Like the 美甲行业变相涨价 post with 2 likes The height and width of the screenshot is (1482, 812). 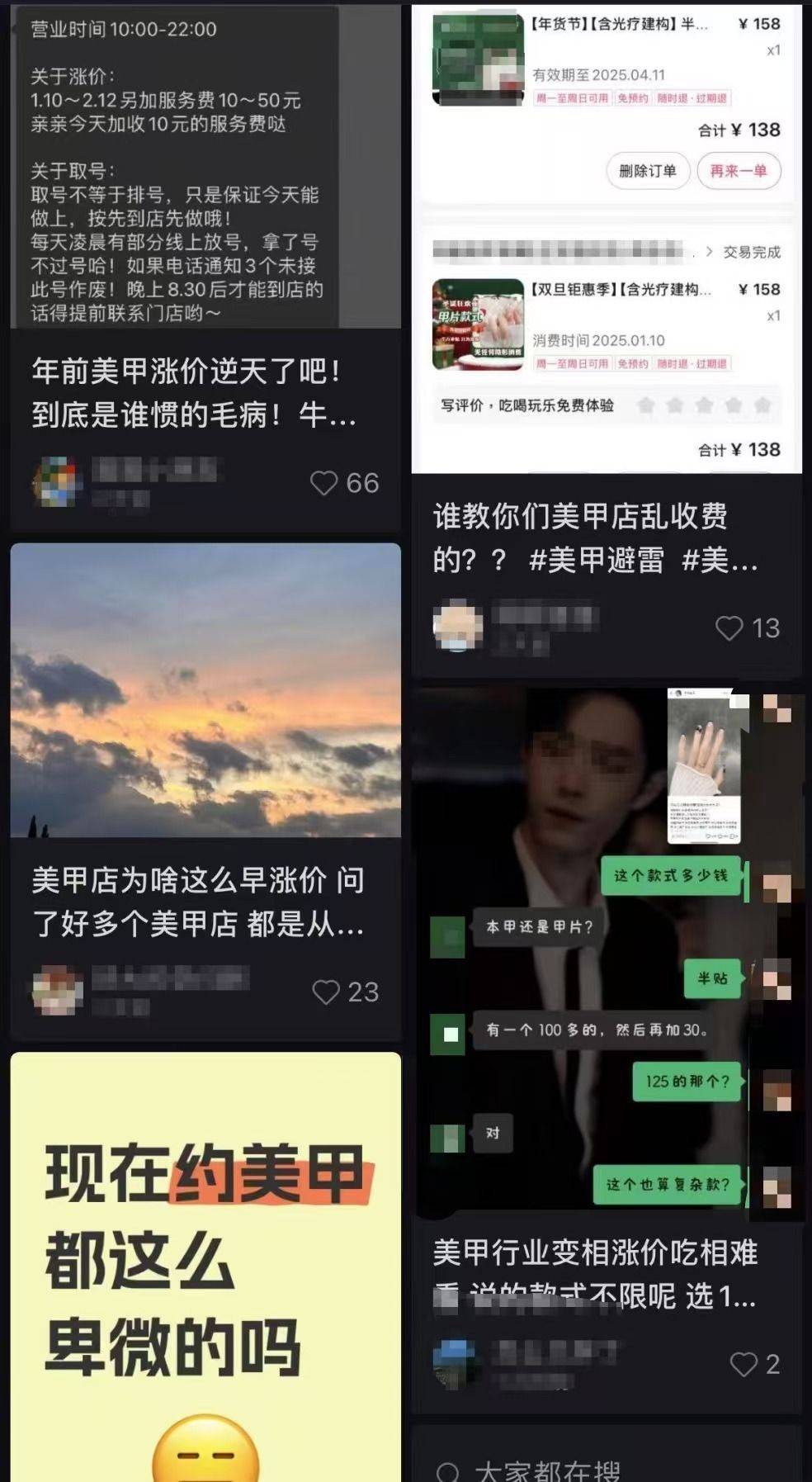744,1364
